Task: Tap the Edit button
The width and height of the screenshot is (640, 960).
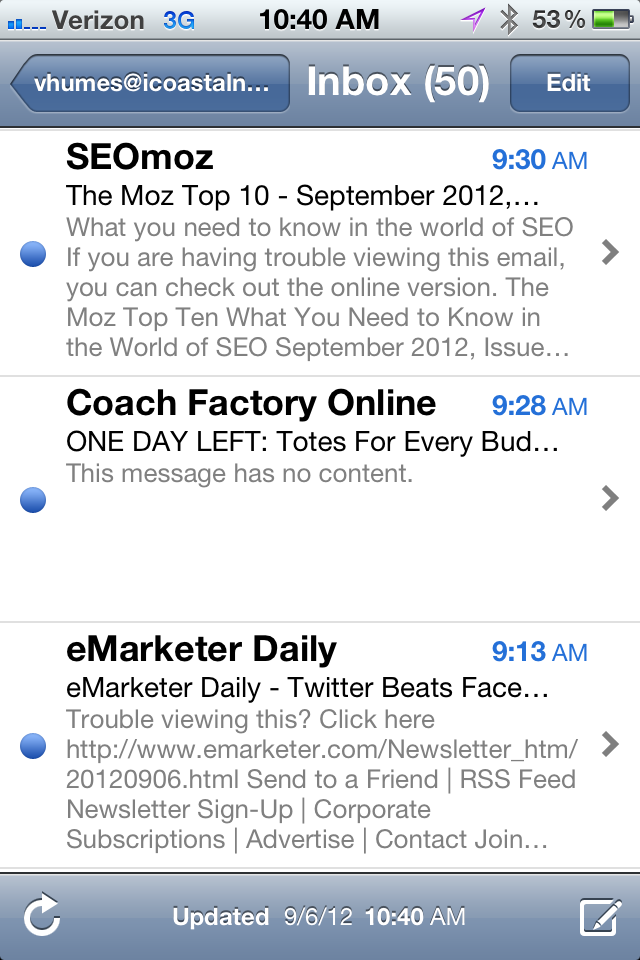Action: coord(568,83)
